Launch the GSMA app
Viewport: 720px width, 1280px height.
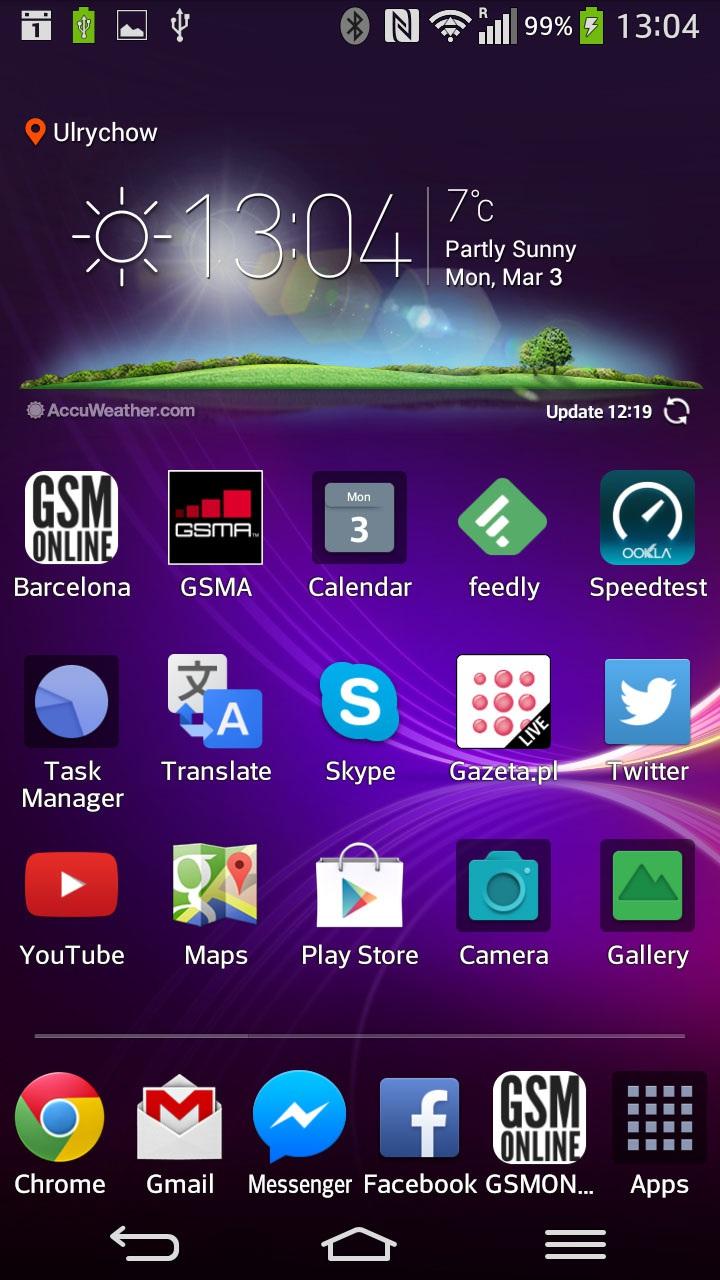pyautogui.click(x=215, y=518)
